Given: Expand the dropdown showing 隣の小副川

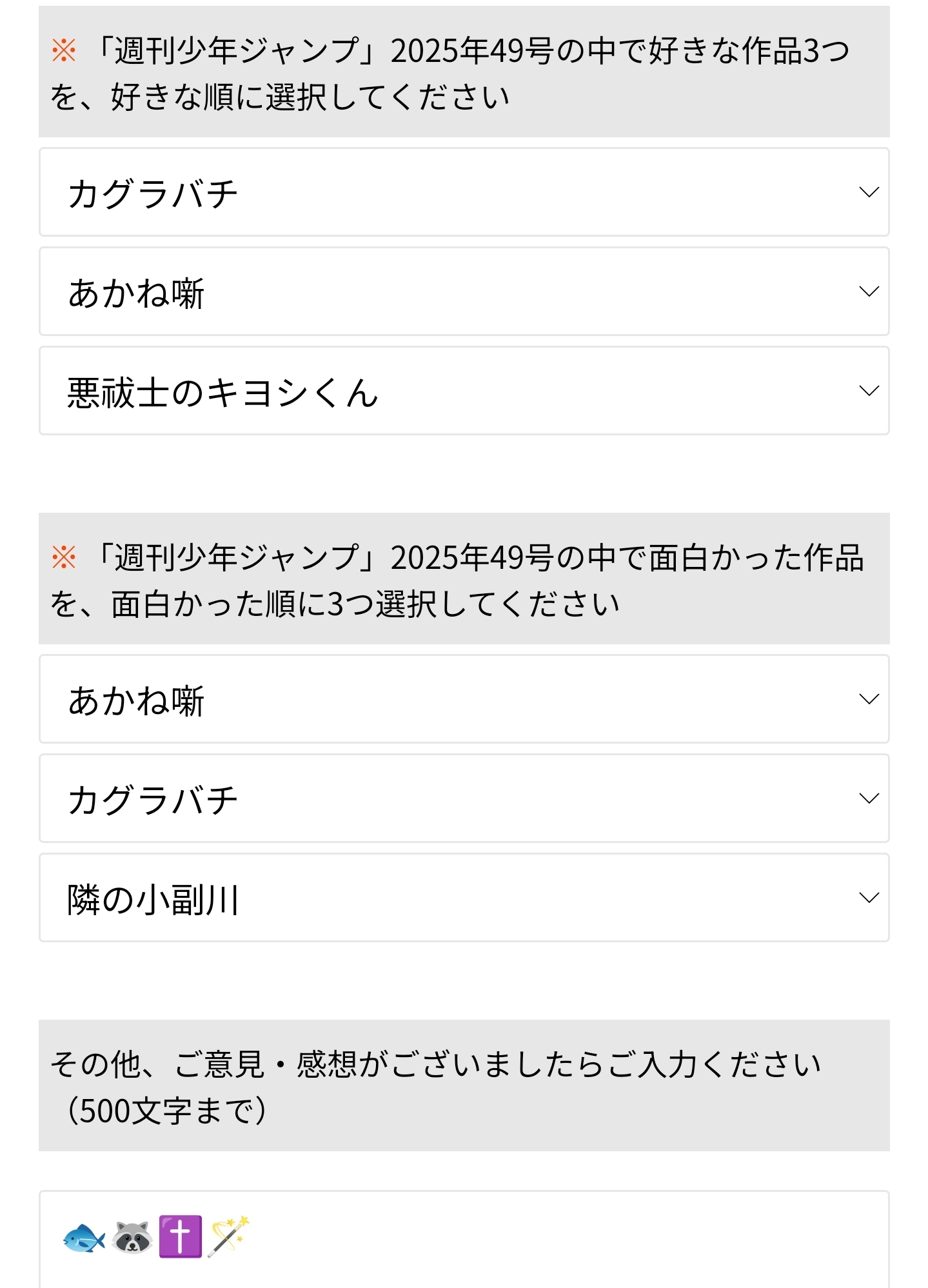Looking at the screenshot, I should 464,898.
